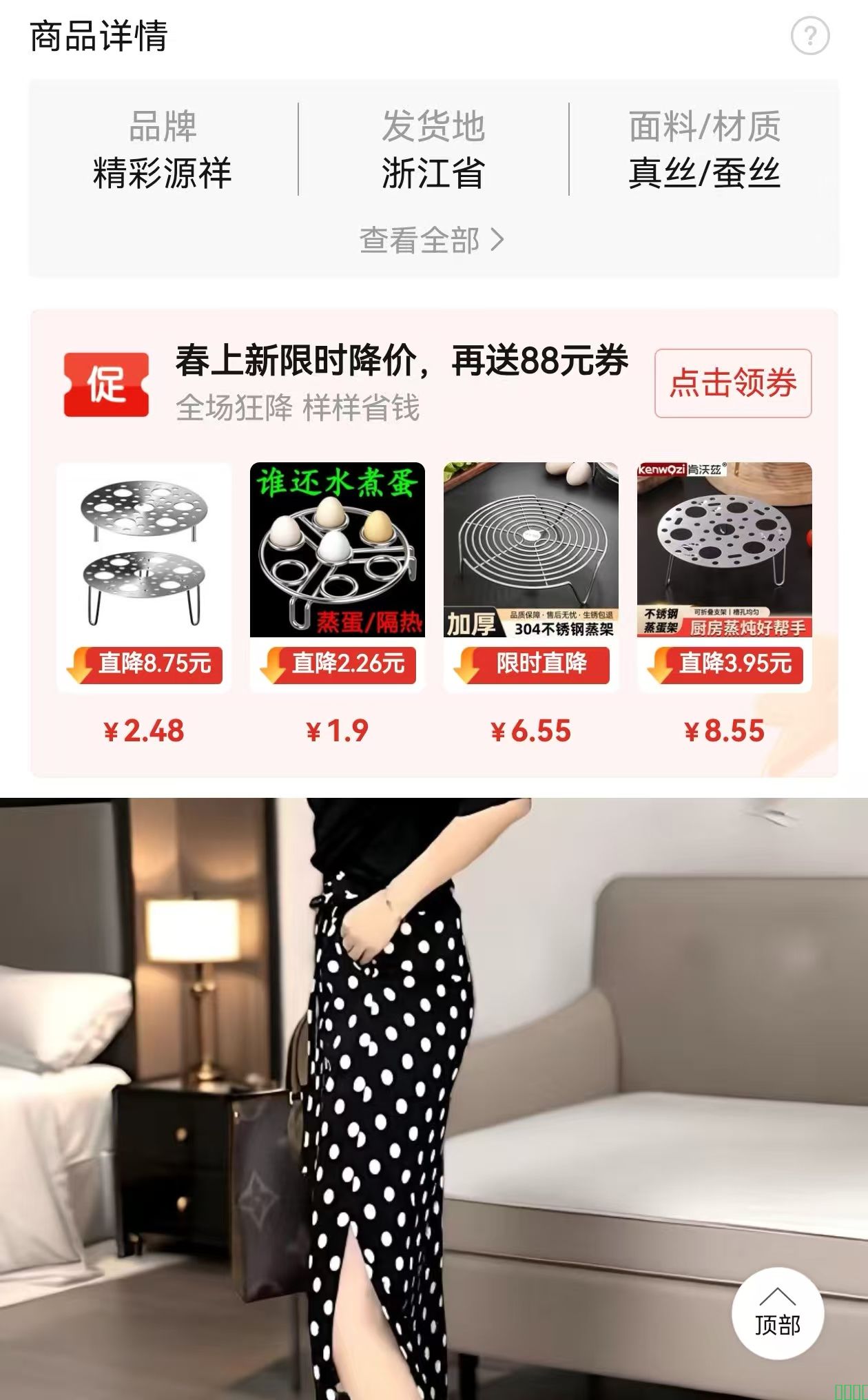This screenshot has width=868, height=1400.
Task: View the polka dot skirt product image
Action: 413,1102
